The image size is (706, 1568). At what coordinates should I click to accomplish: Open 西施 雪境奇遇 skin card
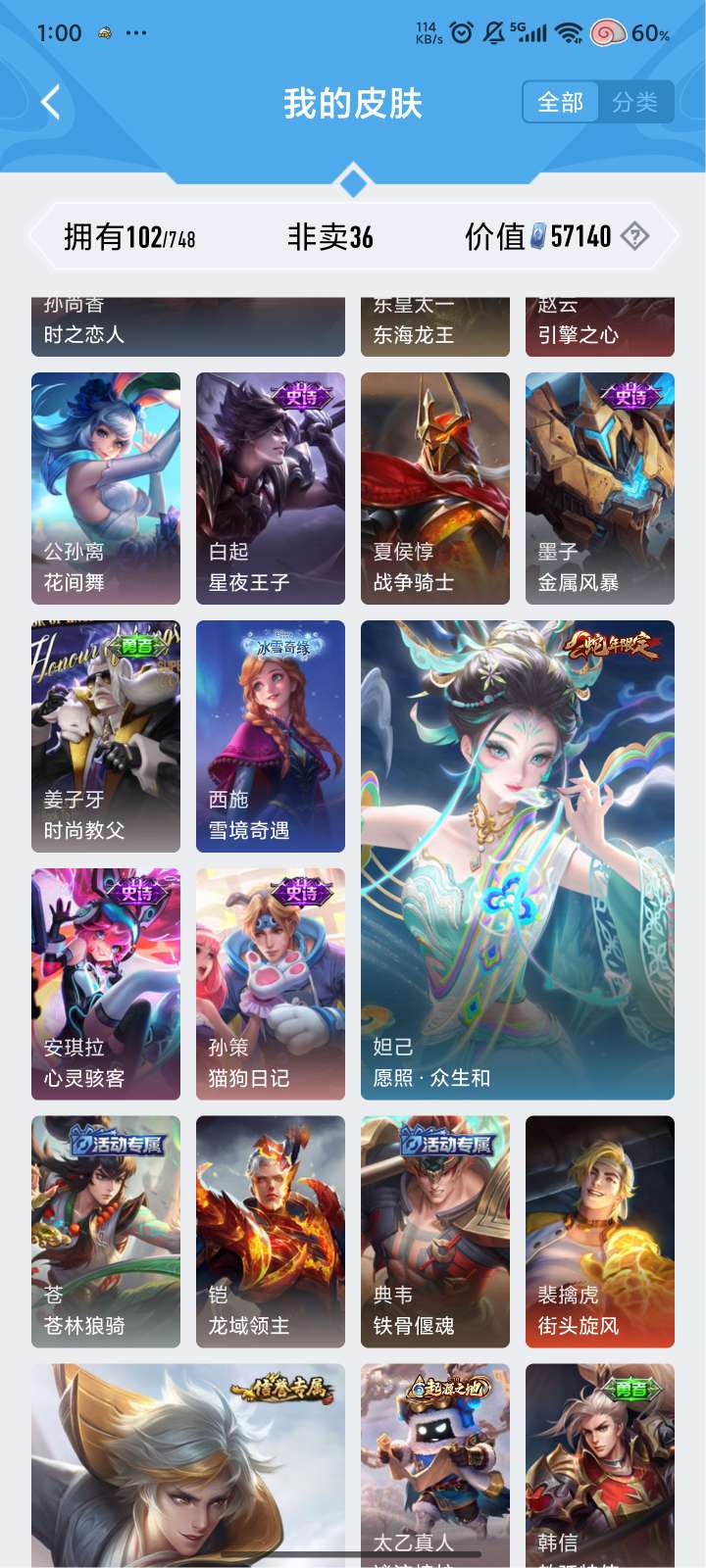[x=271, y=736]
